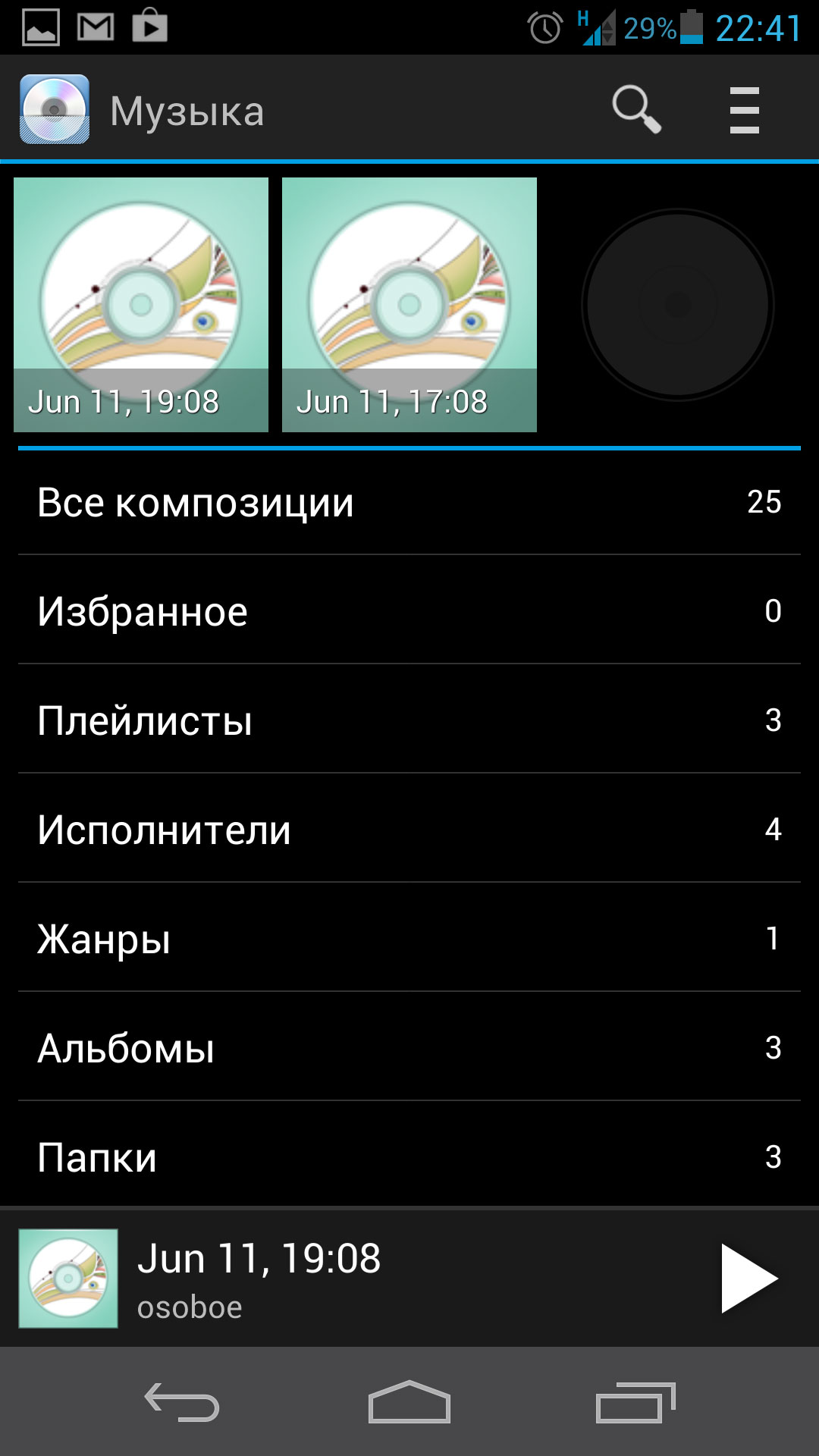The width and height of the screenshot is (819, 1456).
Task: Open Жанры row
Action: (409, 938)
